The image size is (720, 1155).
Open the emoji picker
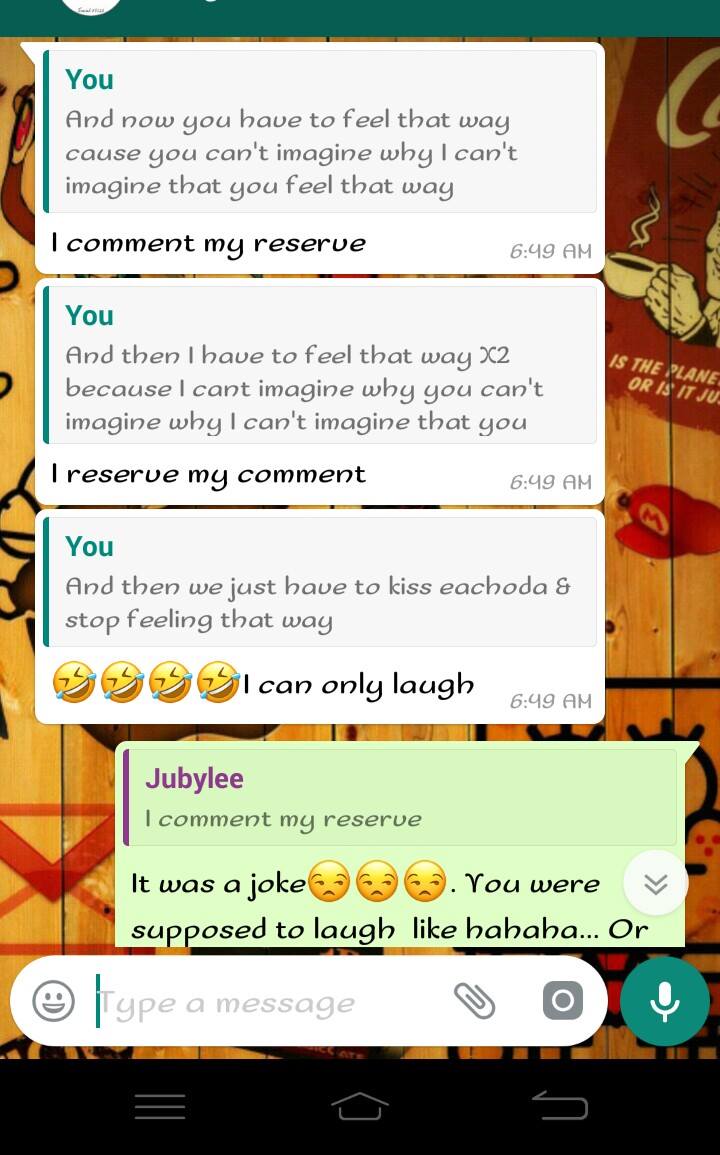tap(53, 1001)
